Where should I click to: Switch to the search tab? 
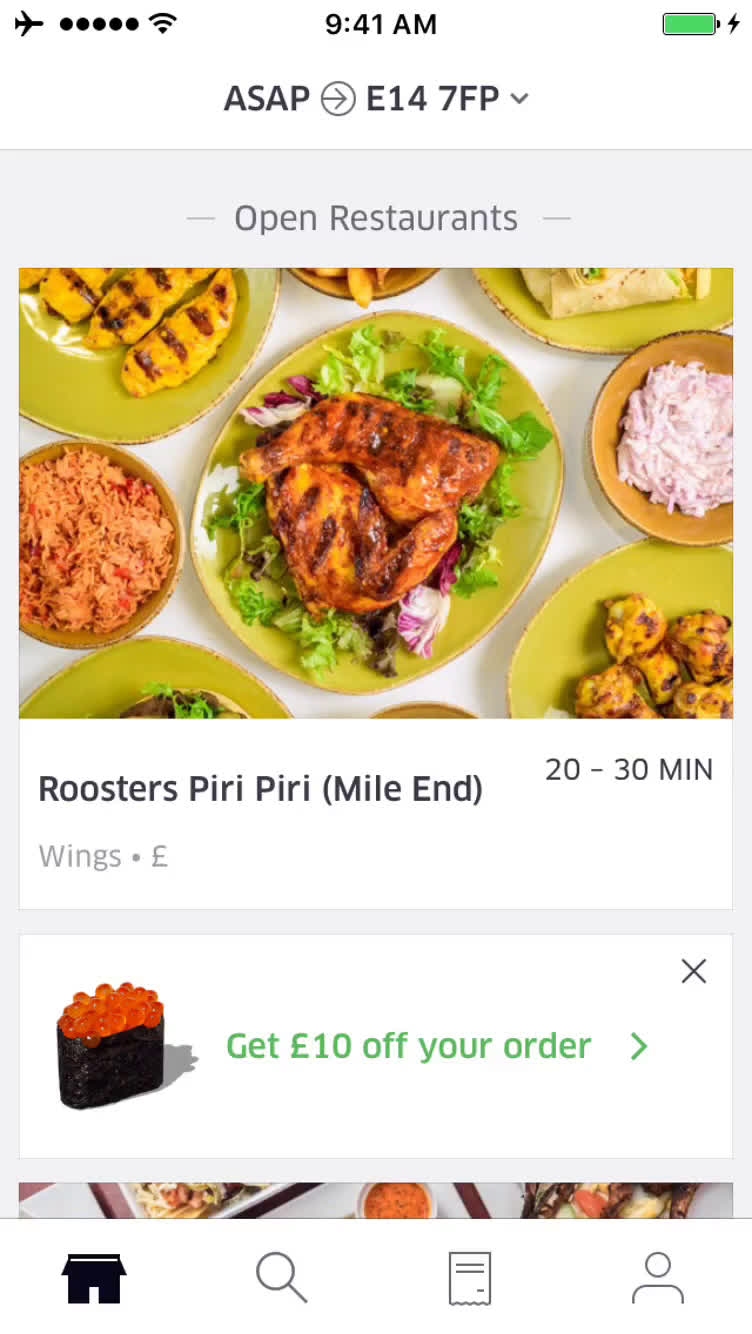281,1278
